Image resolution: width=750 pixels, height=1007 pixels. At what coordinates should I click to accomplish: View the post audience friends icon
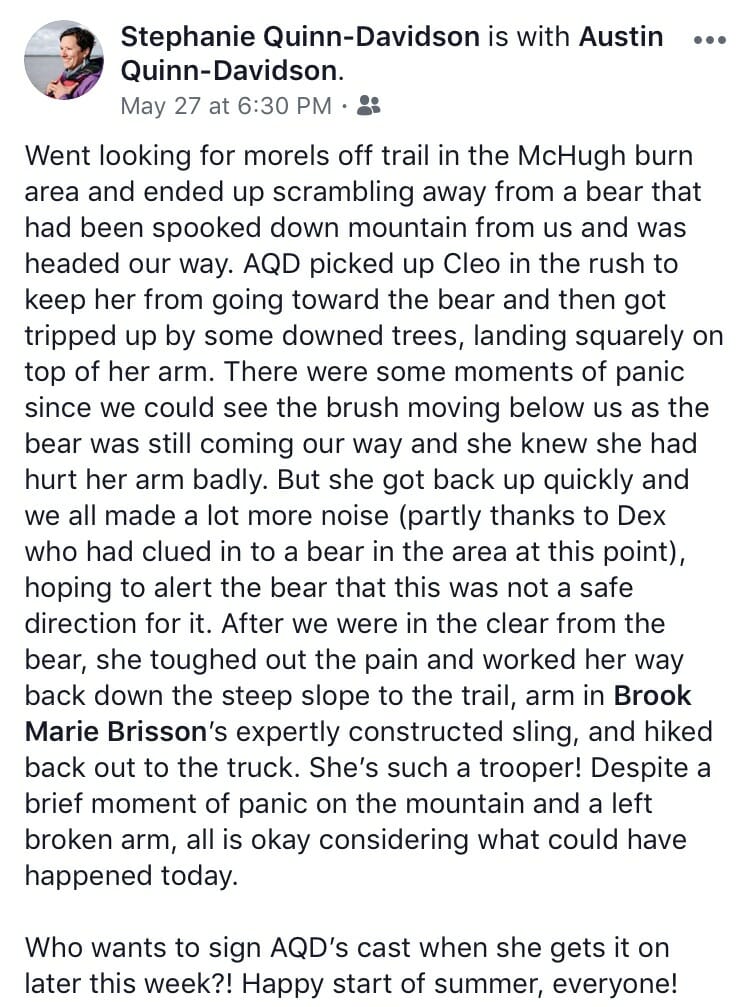point(369,105)
